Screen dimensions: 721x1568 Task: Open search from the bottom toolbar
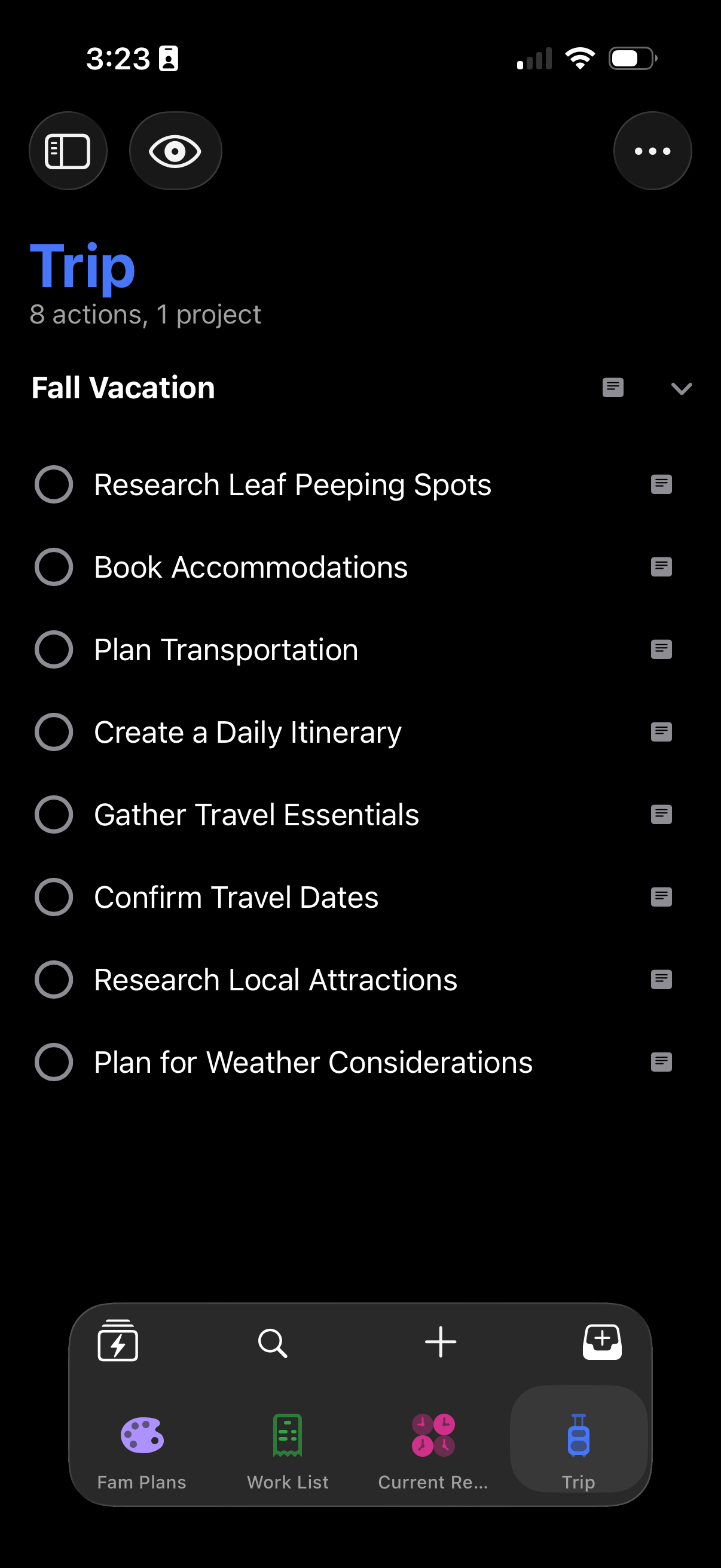pyautogui.click(x=272, y=1343)
